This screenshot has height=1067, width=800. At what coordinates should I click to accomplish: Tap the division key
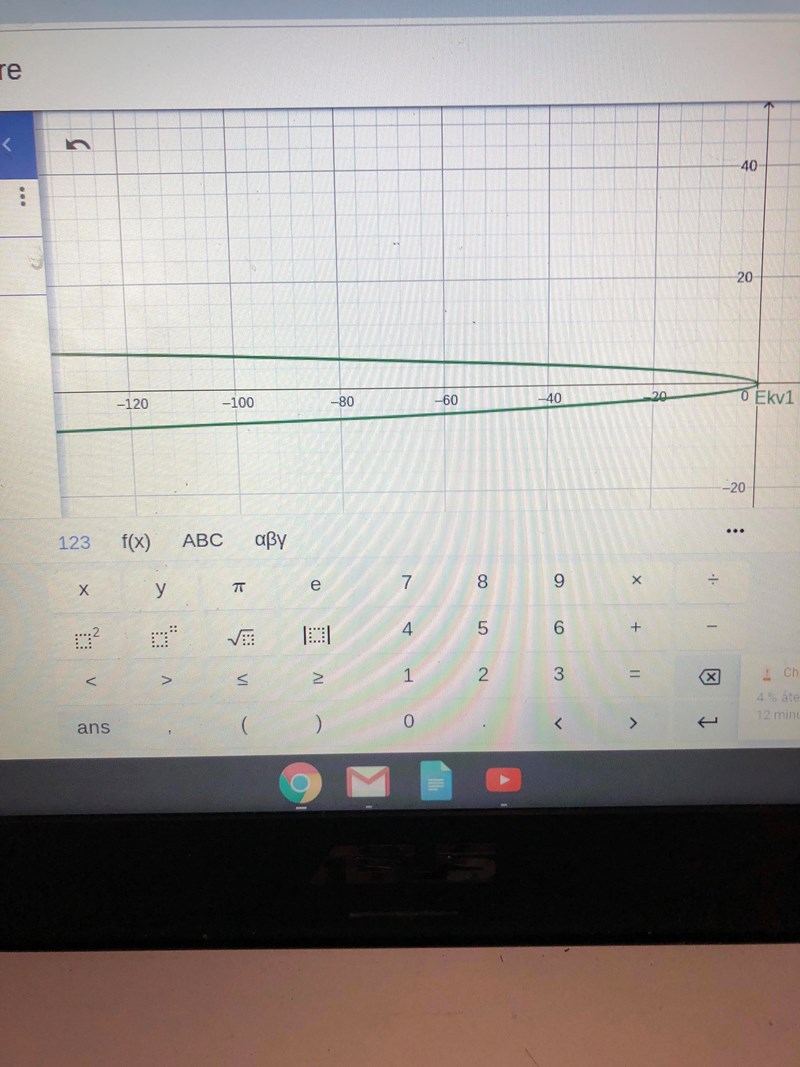713,581
